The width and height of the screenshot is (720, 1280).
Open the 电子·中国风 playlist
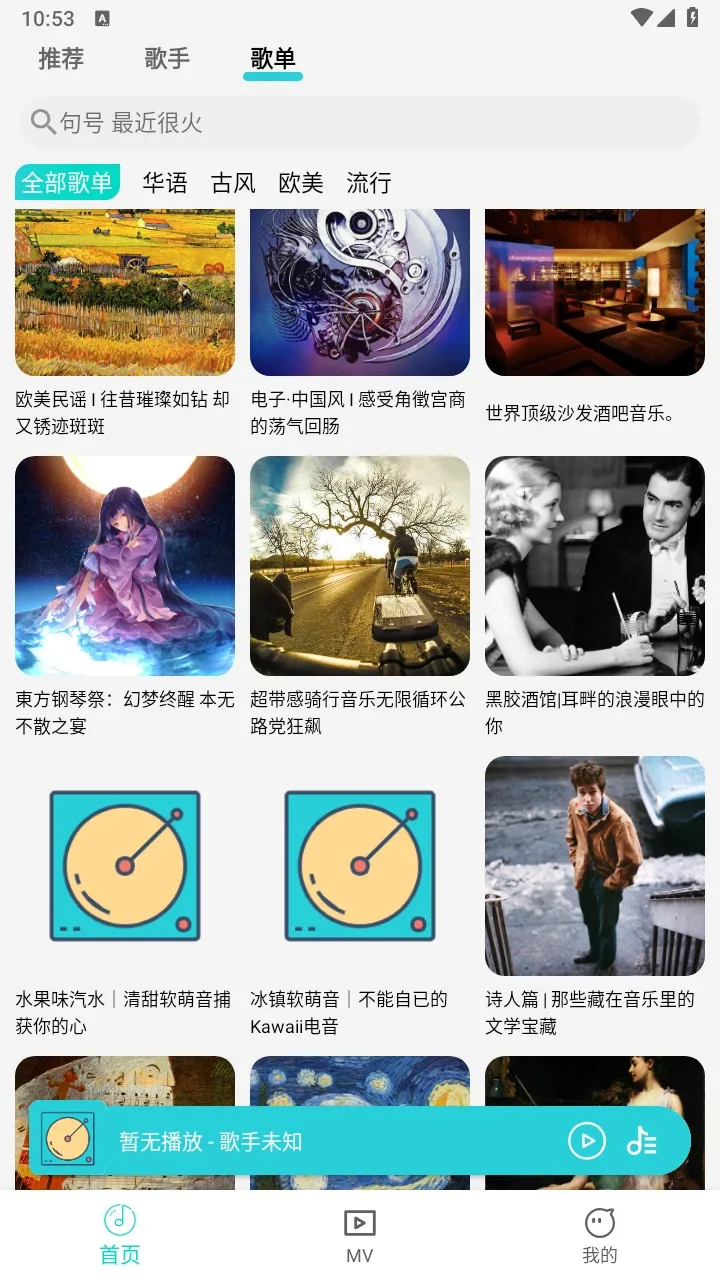coord(360,295)
